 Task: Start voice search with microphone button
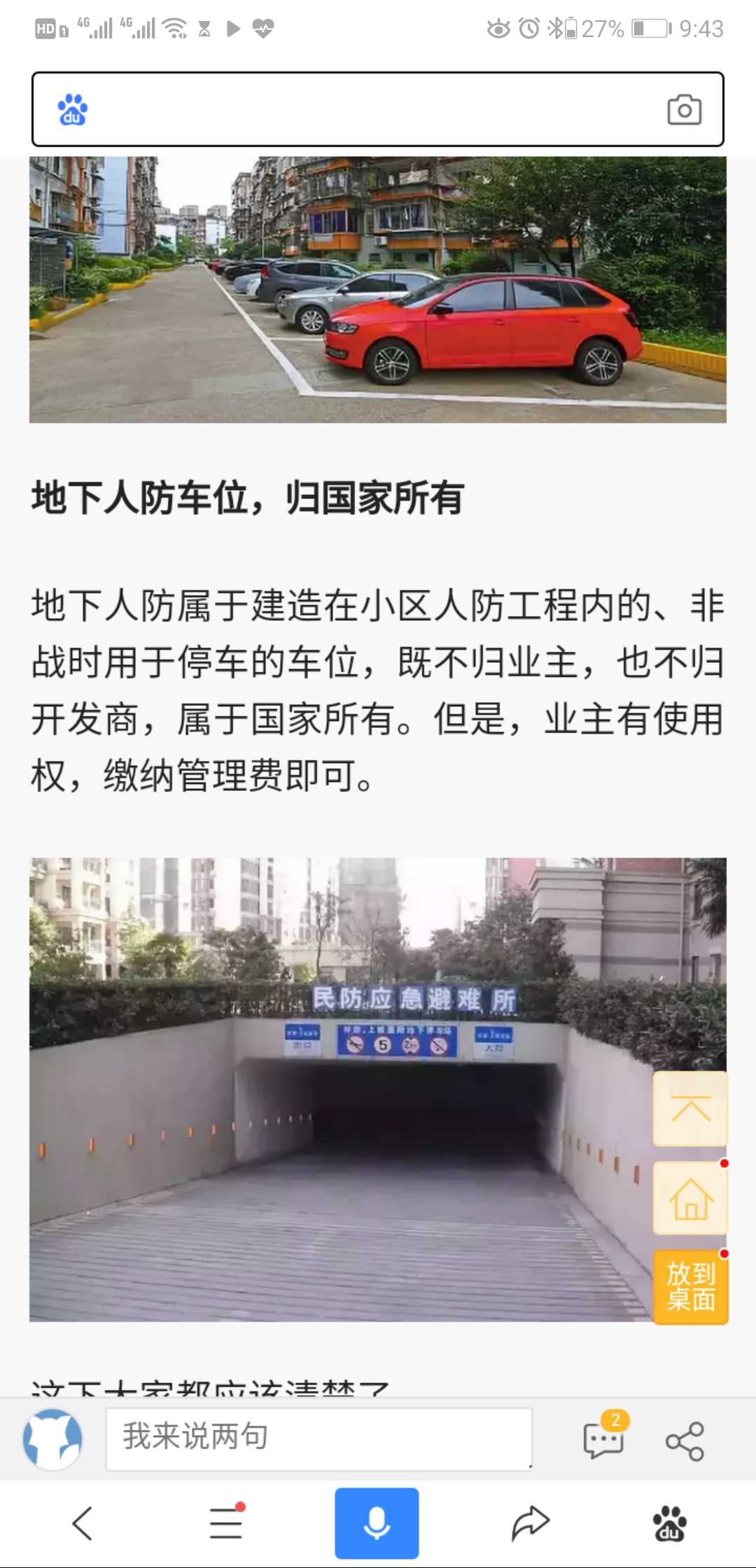point(377,1523)
